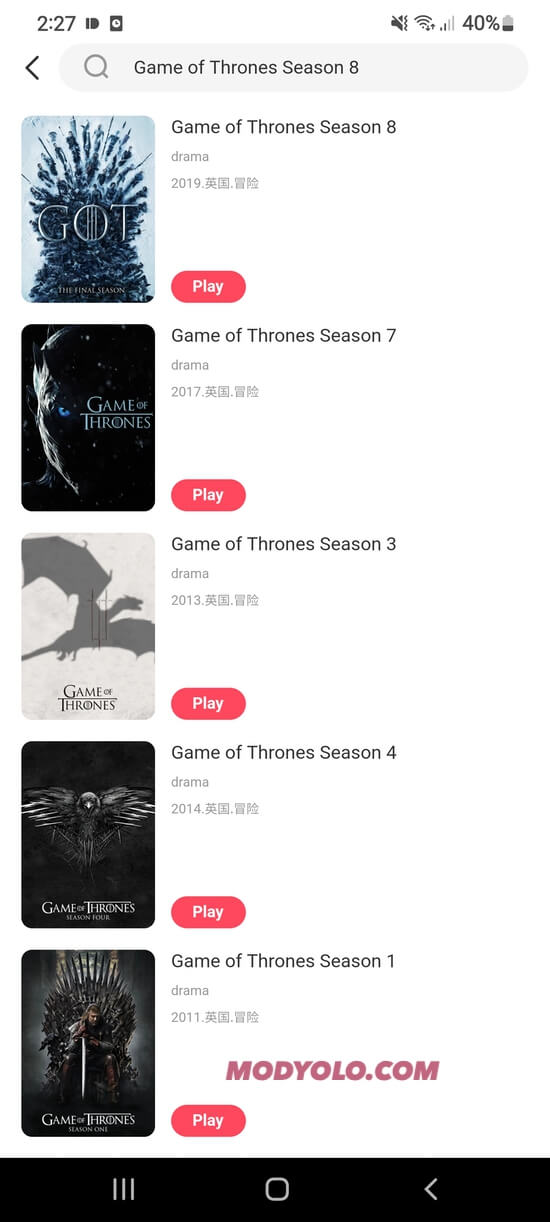Open recent apps from navigation bar
The width and height of the screenshot is (550, 1222).
(123, 1189)
